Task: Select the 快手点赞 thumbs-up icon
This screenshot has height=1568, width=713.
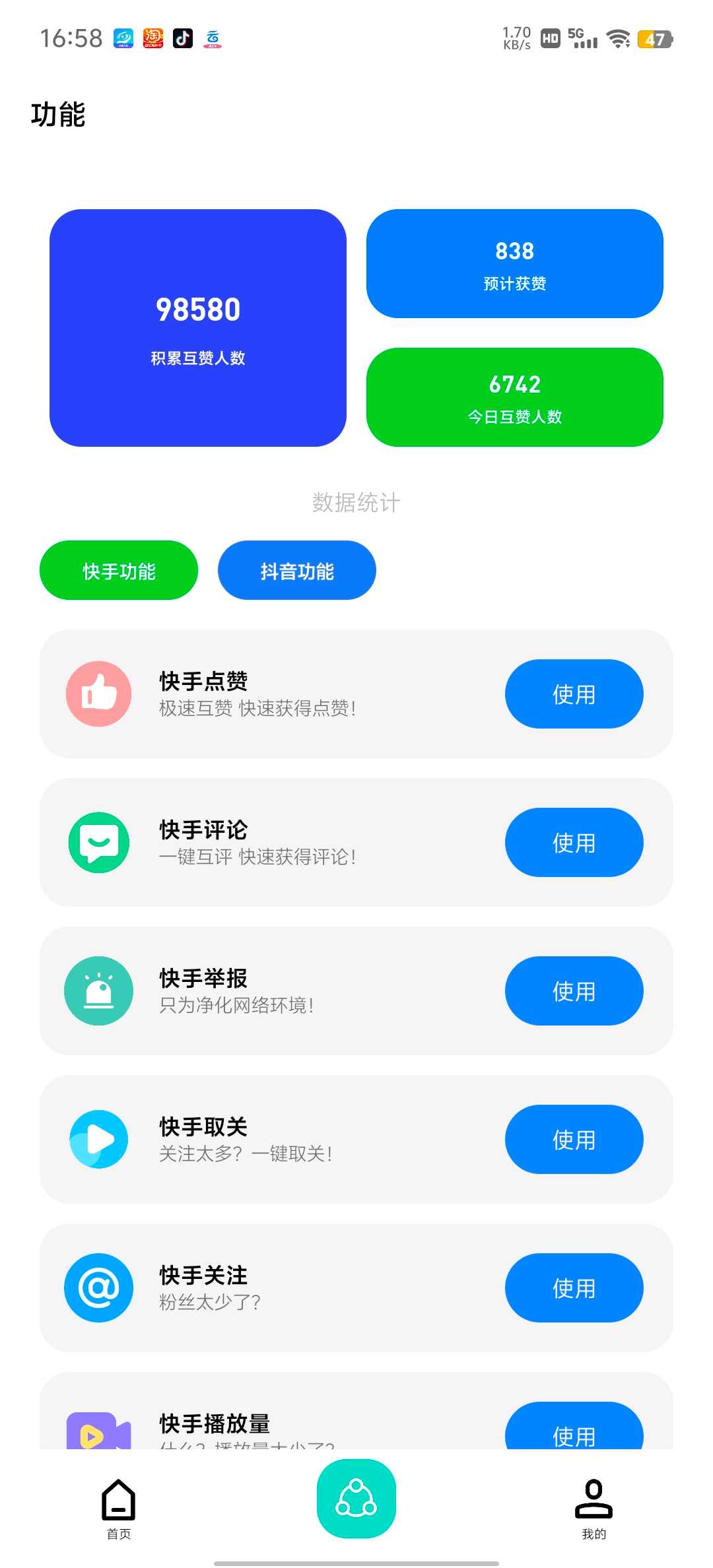Action: tap(98, 694)
